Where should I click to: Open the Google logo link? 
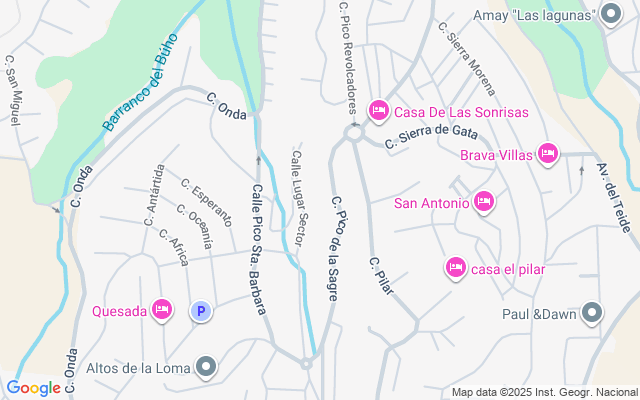33,388
